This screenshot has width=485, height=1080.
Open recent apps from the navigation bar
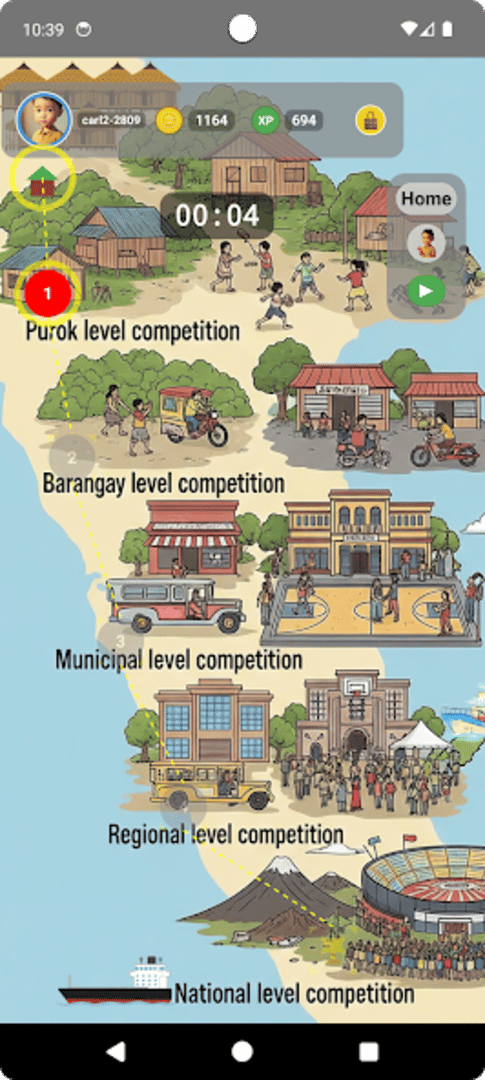point(369,1052)
